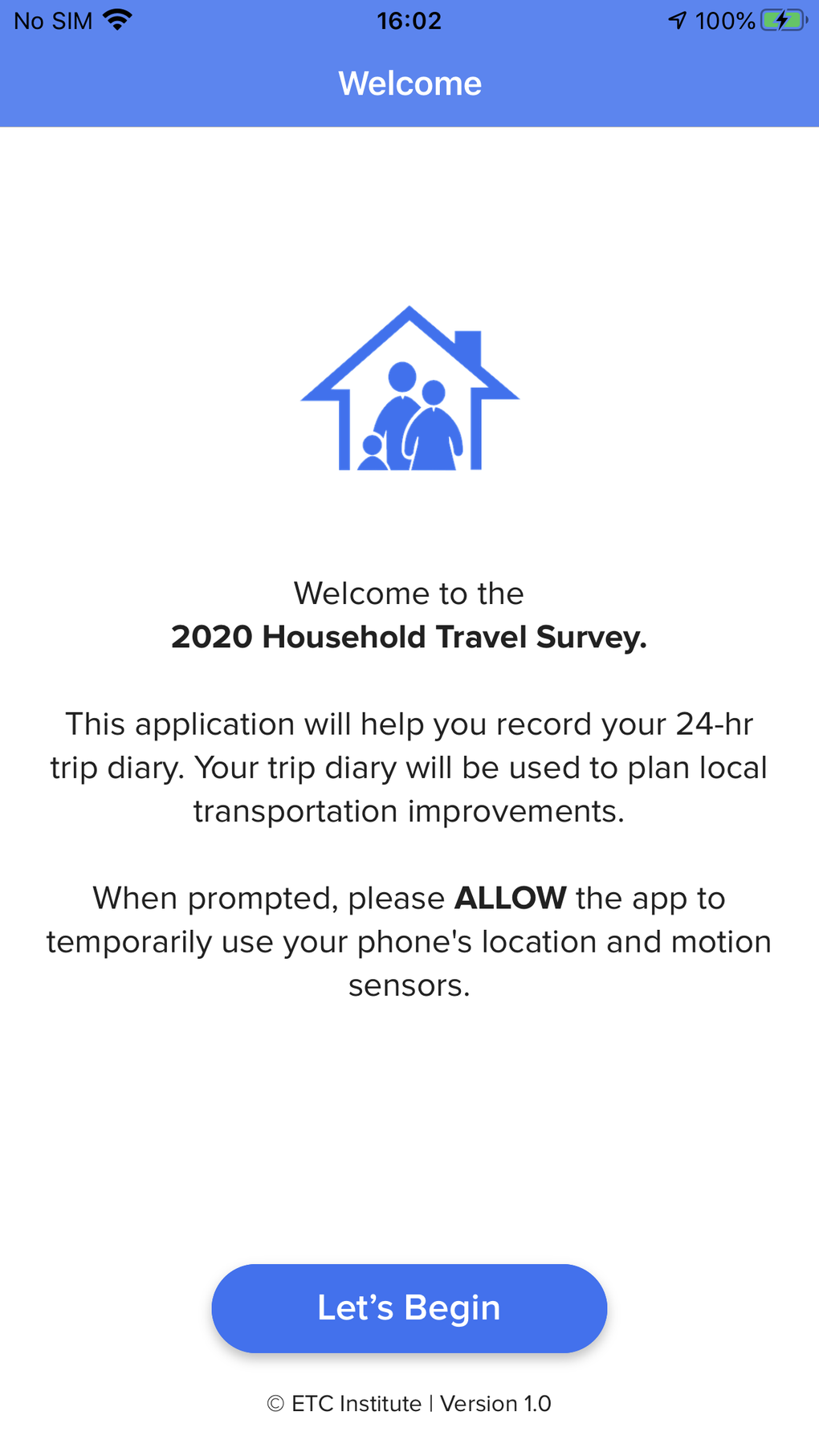Tap the Let's Begin button
This screenshot has height=1456, width=819.
[409, 1308]
